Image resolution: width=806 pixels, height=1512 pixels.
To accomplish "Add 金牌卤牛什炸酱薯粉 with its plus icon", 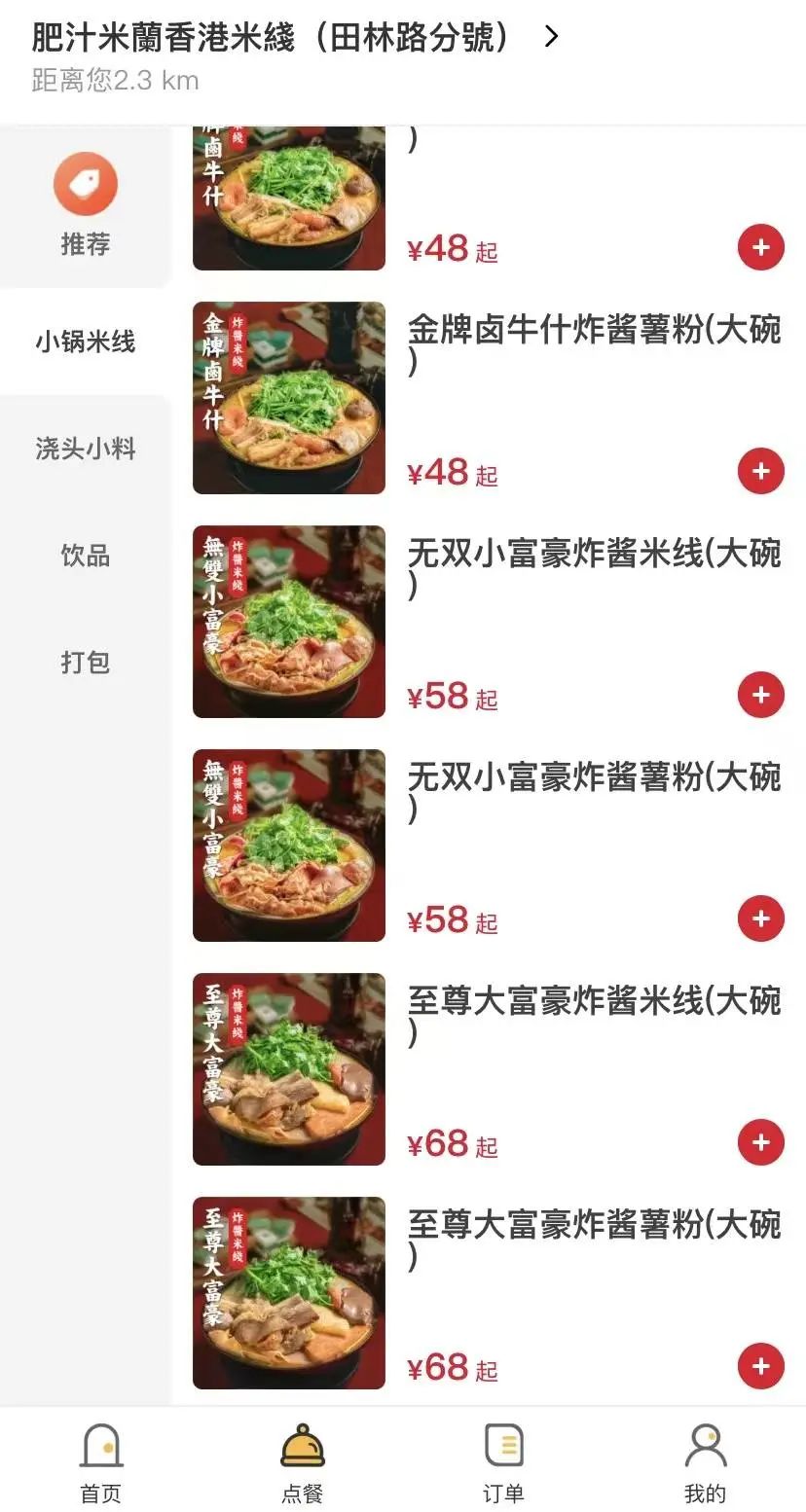I will [x=760, y=471].
